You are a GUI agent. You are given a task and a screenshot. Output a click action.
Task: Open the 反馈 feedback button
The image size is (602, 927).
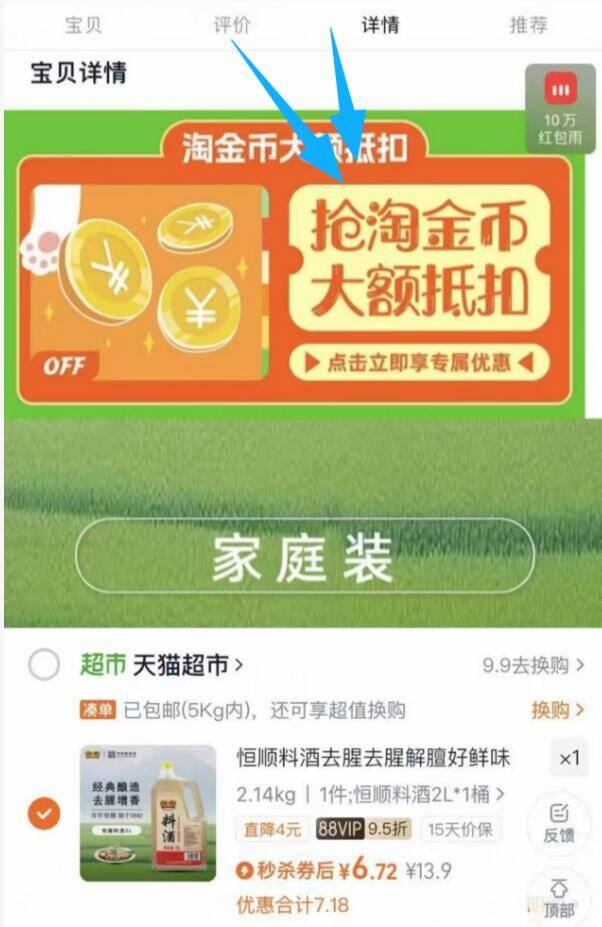click(559, 822)
